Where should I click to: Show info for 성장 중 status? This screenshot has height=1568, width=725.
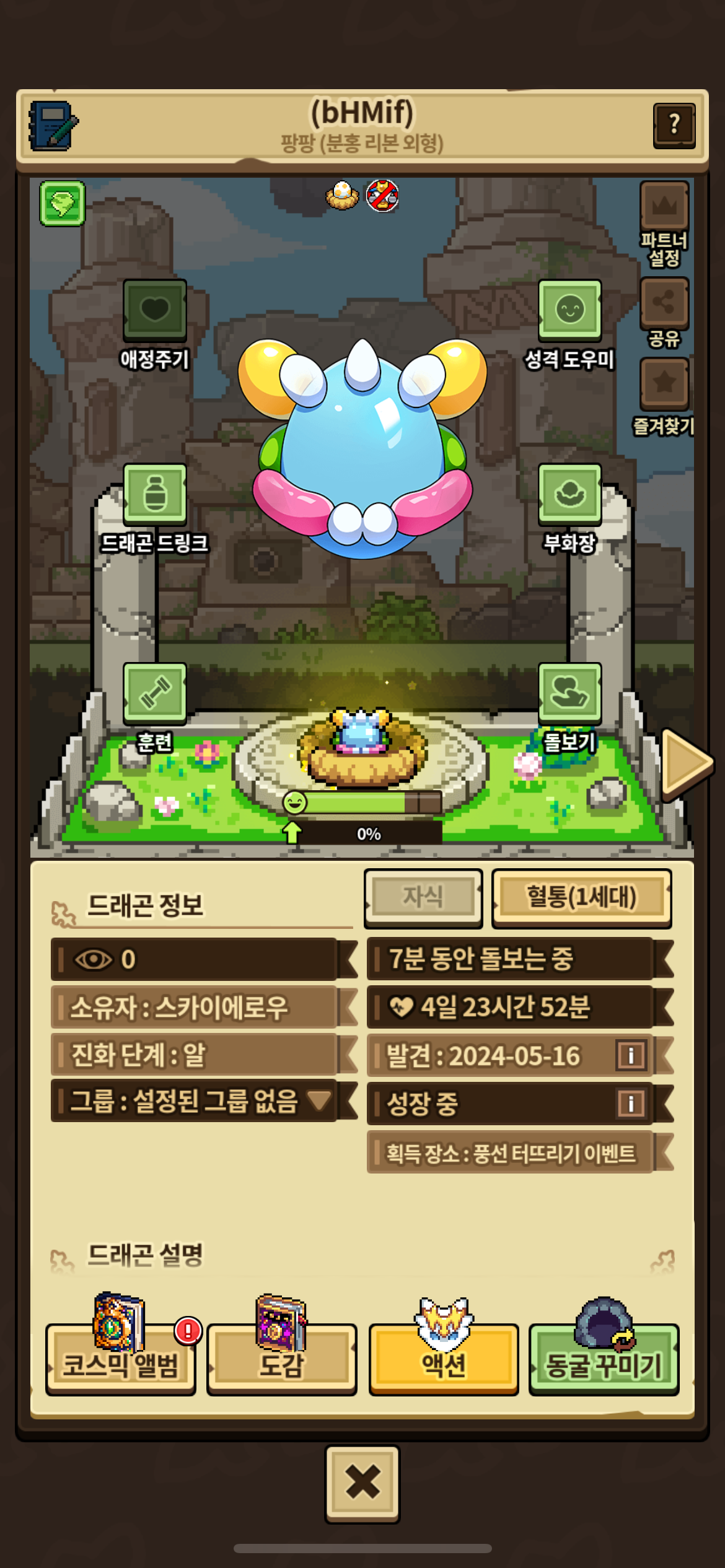(x=631, y=1103)
